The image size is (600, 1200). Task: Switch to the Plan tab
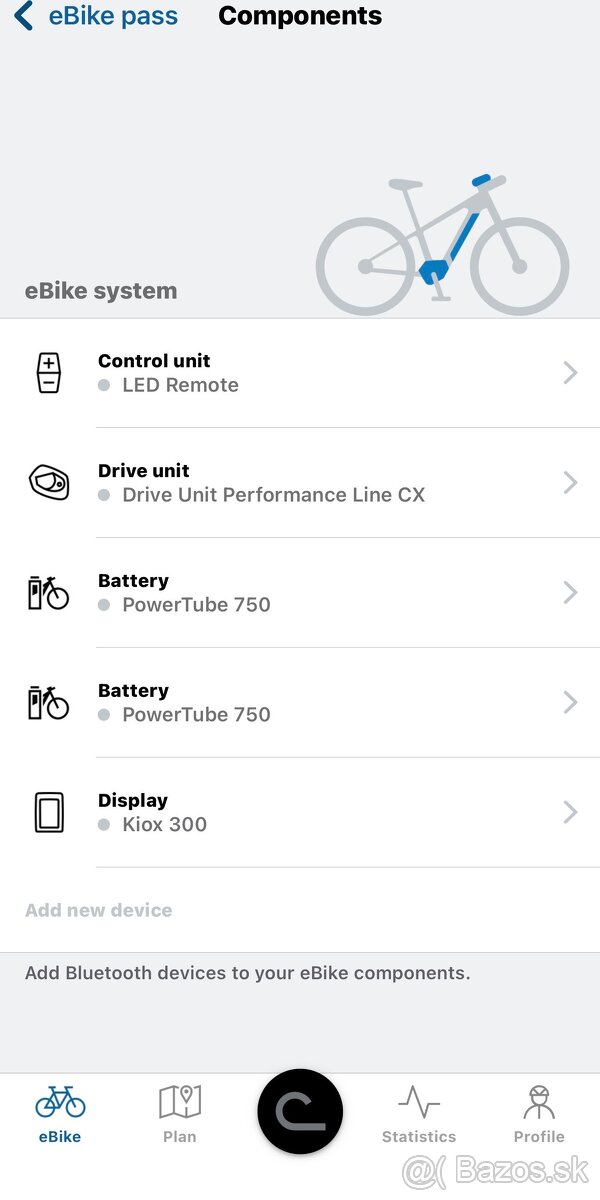pyautogui.click(x=180, y=1114)
